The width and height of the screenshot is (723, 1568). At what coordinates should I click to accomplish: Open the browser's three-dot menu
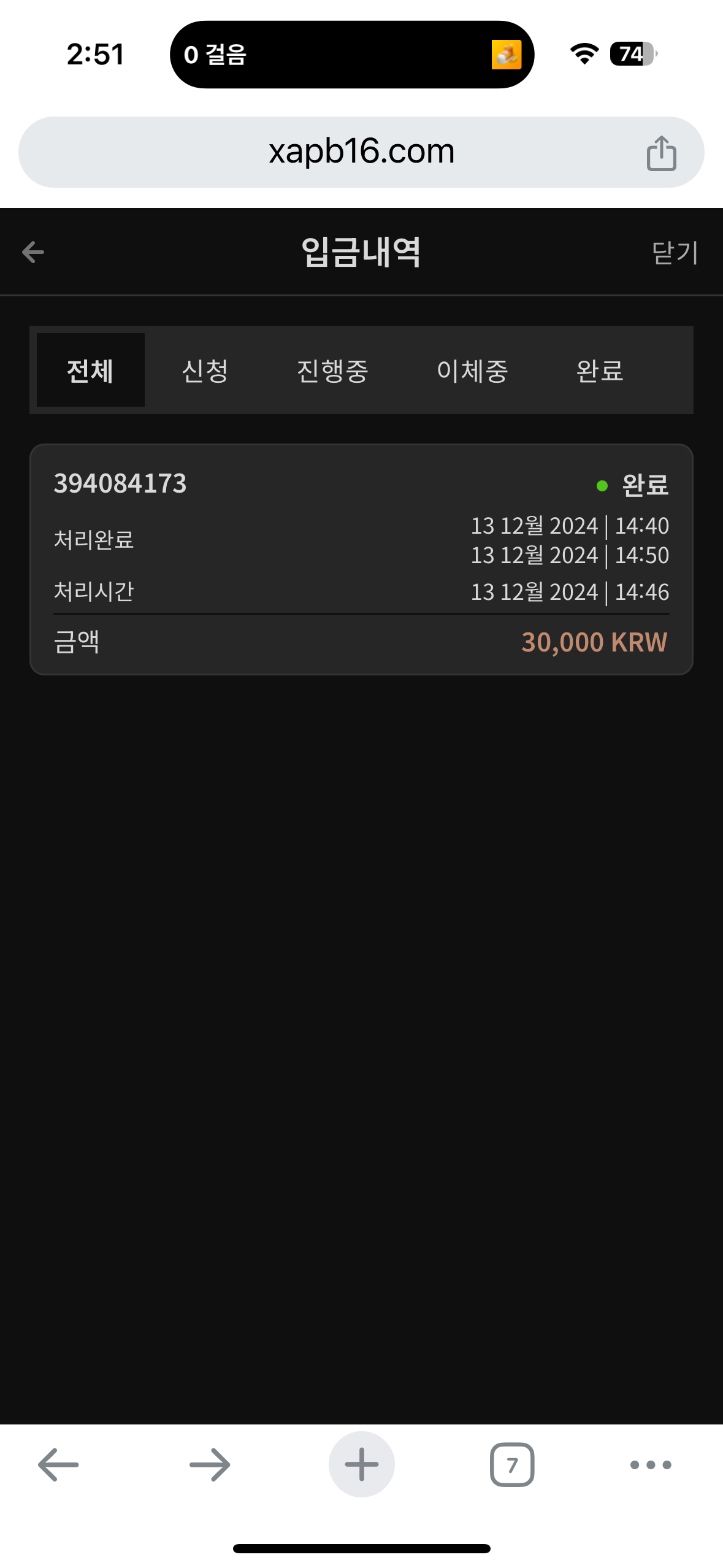coord(651,1465)
